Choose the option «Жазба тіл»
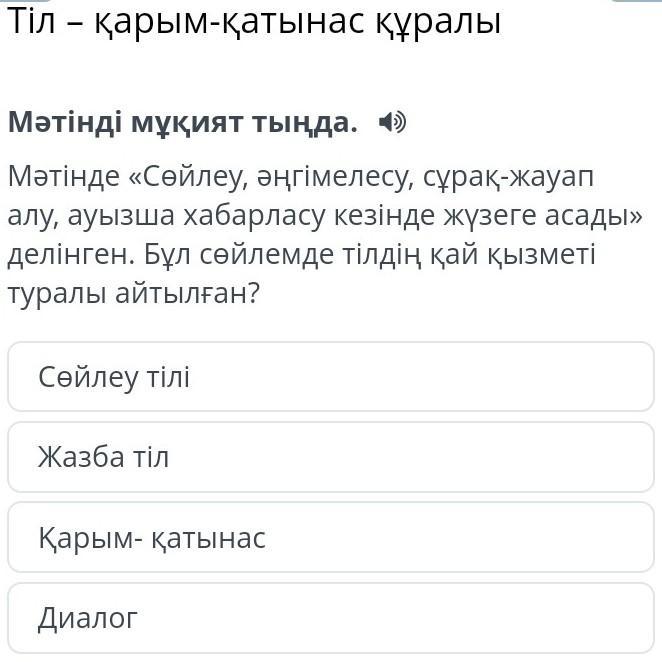The height and width of the screenshot is (662, 662). tap(331, 457)
